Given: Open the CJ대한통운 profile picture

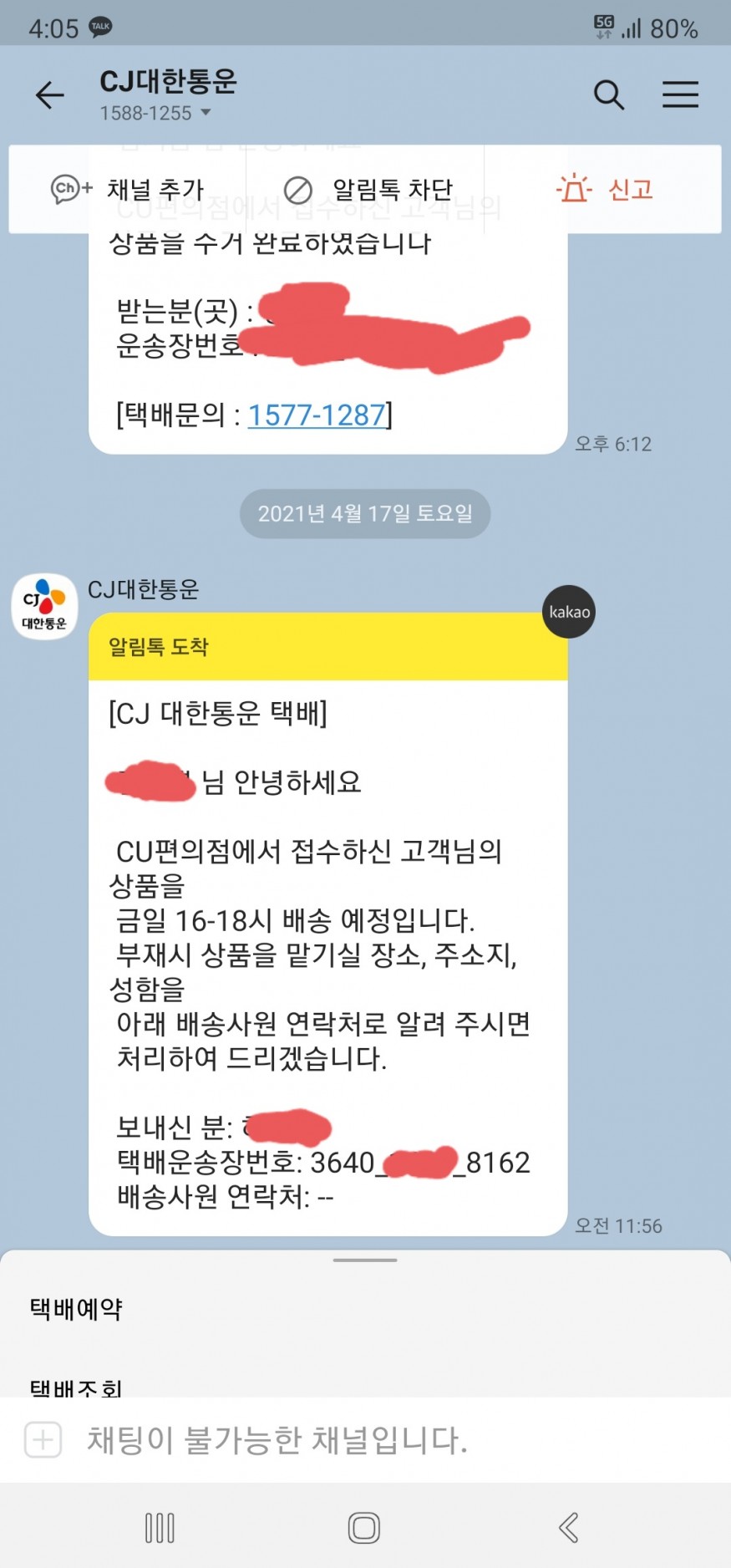Looking at the screenshot, I should coord(44,606).
